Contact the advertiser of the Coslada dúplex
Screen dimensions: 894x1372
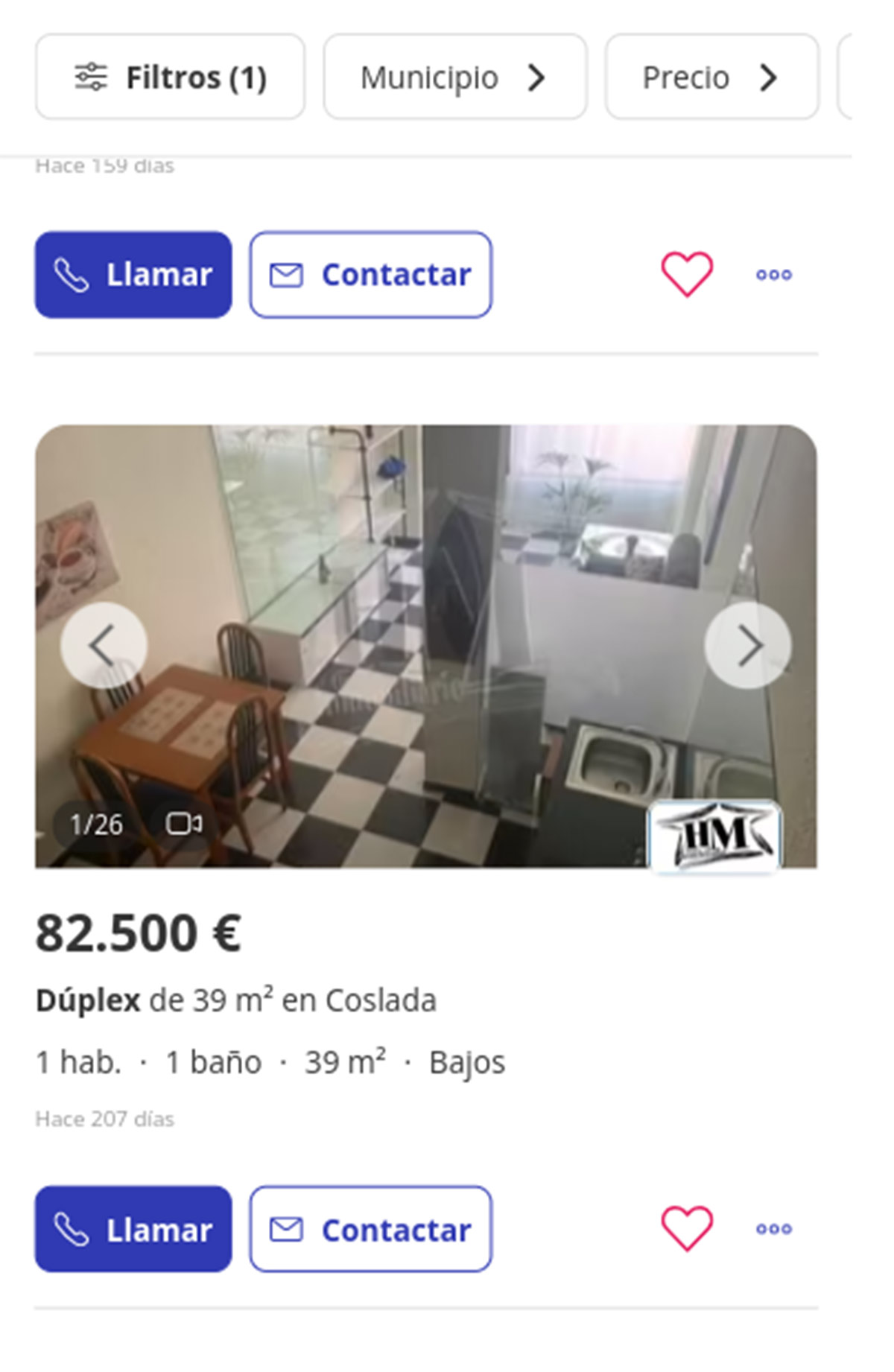[x=370, y=1230]
